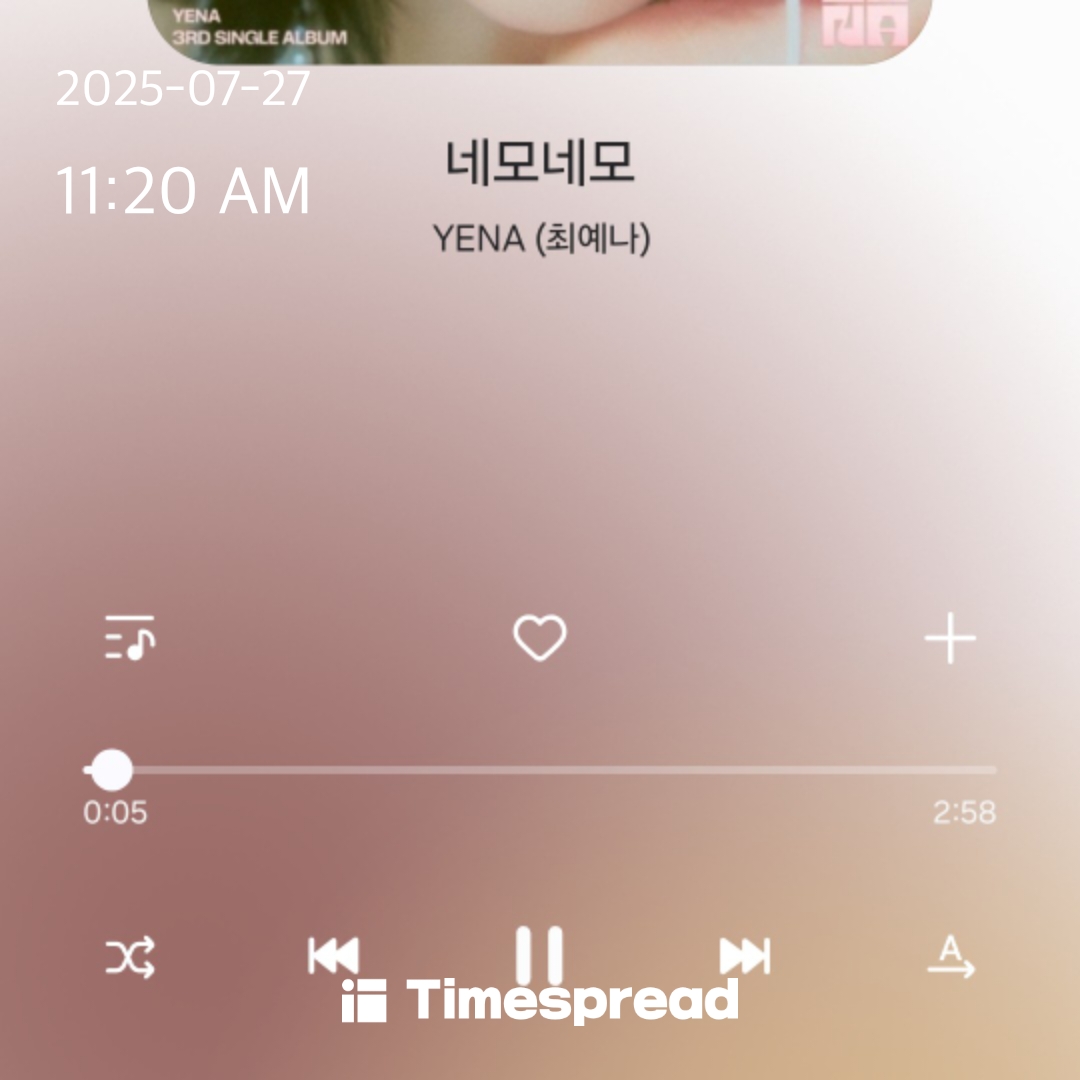Change the repeat play mode

950,958
